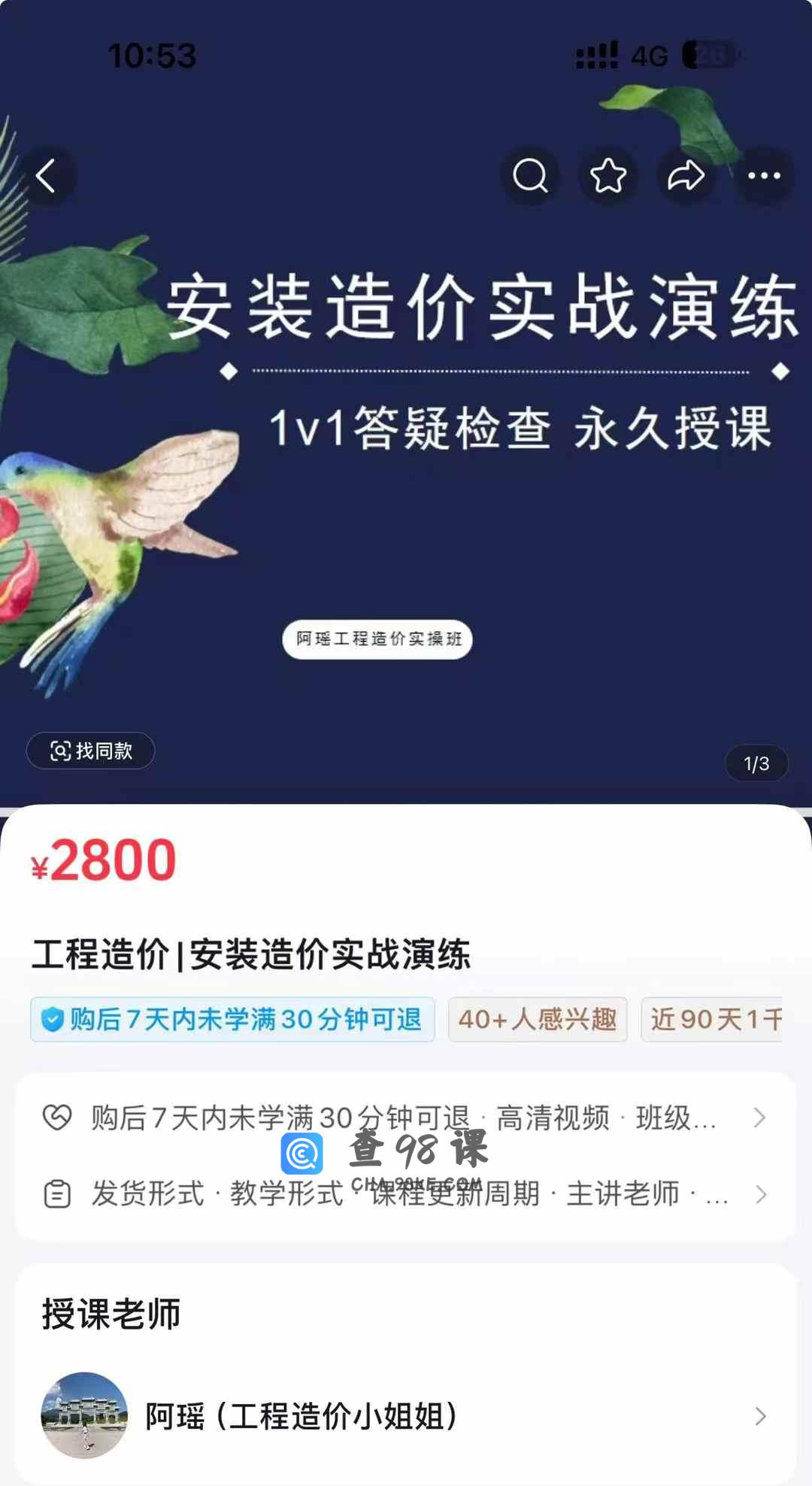Image resolution: width=812 pixels, height=1486 pixels.
Task: Tap the 40+人感兴趣 chip
Action: pyautogui.click(x=538, y=1020)
